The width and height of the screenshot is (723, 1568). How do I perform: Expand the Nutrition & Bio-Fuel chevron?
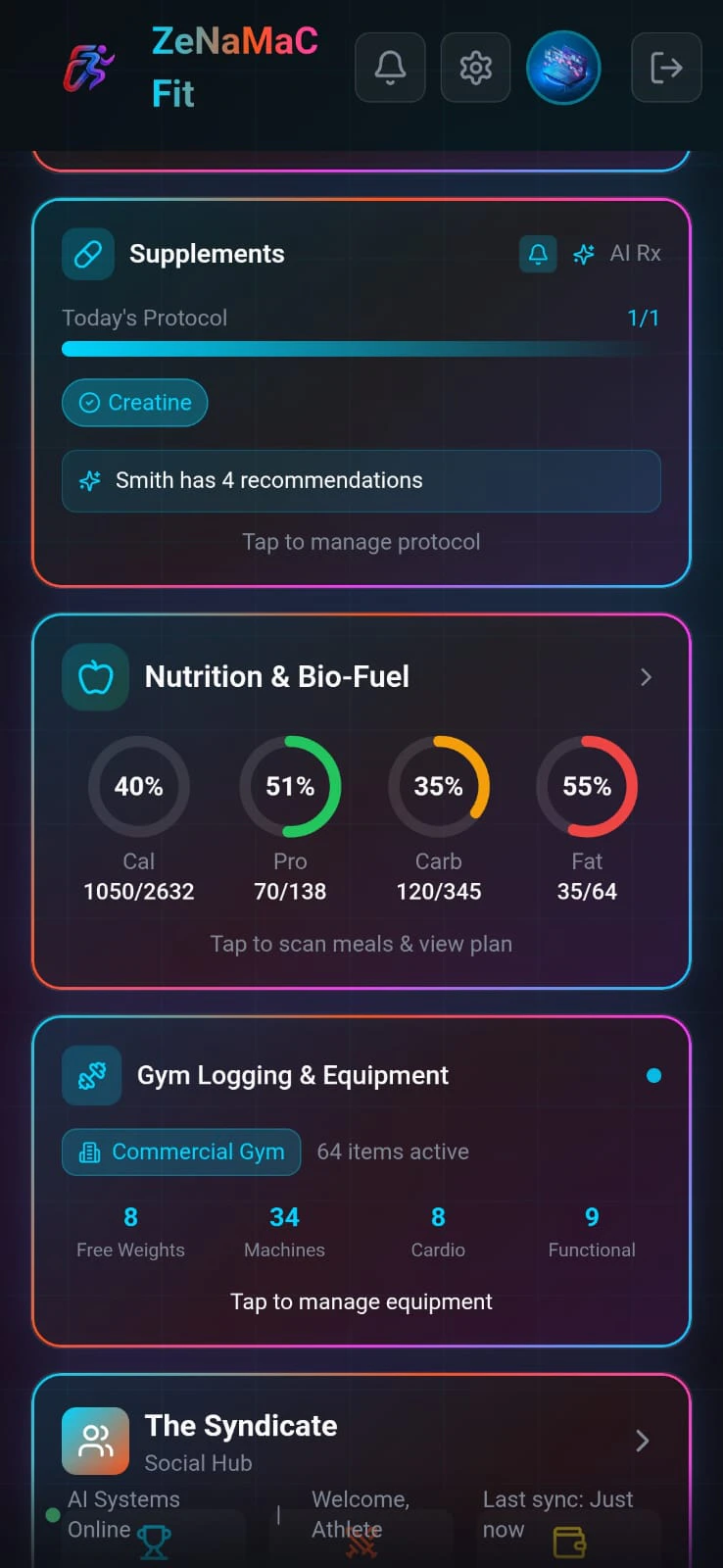tap(646, 677)
